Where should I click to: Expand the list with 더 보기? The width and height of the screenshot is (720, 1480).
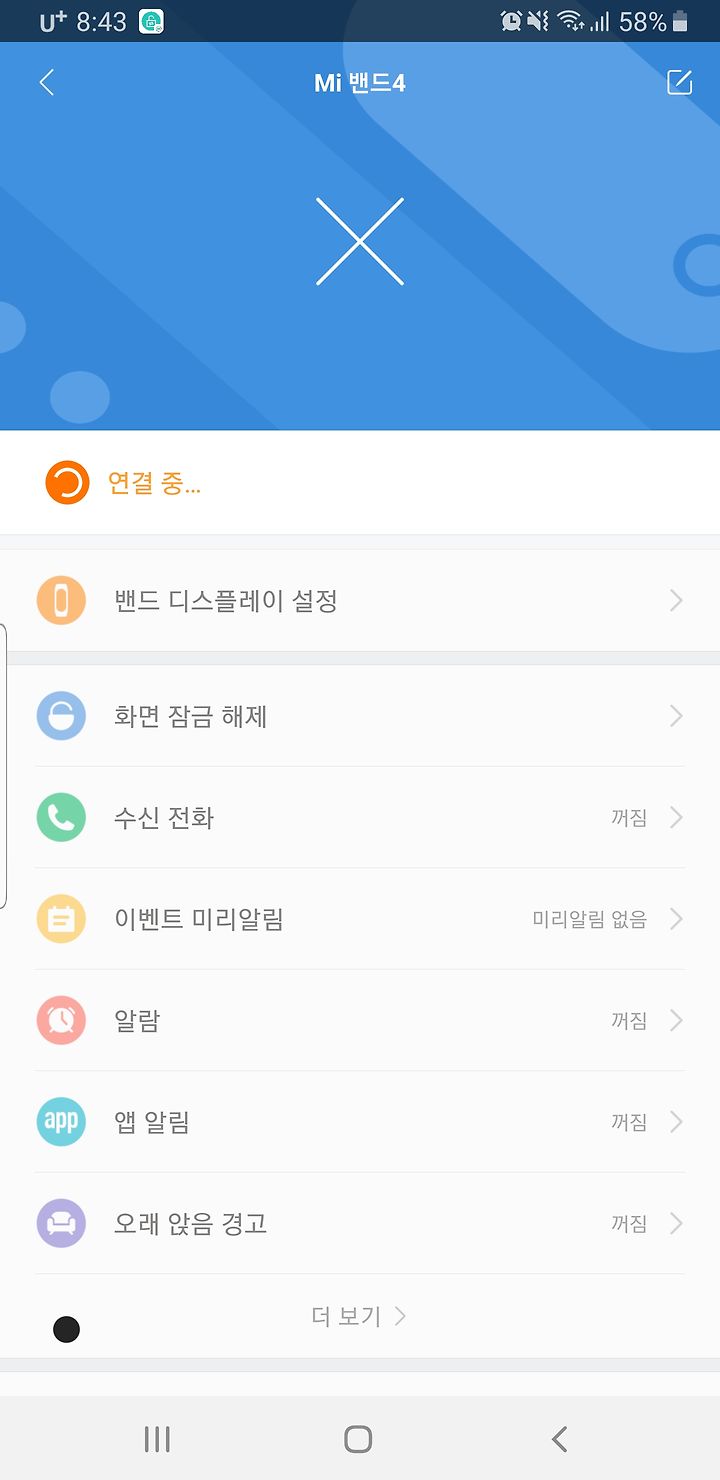pyautogui.click(x=359, y=1316)
